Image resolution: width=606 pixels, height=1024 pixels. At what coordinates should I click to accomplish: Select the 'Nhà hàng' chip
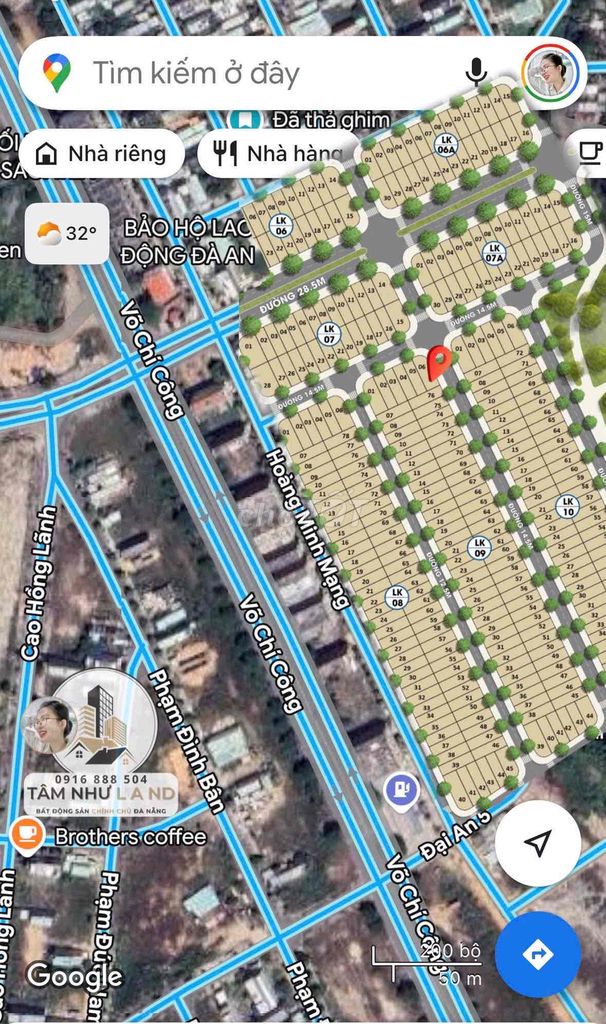(270, 153)
